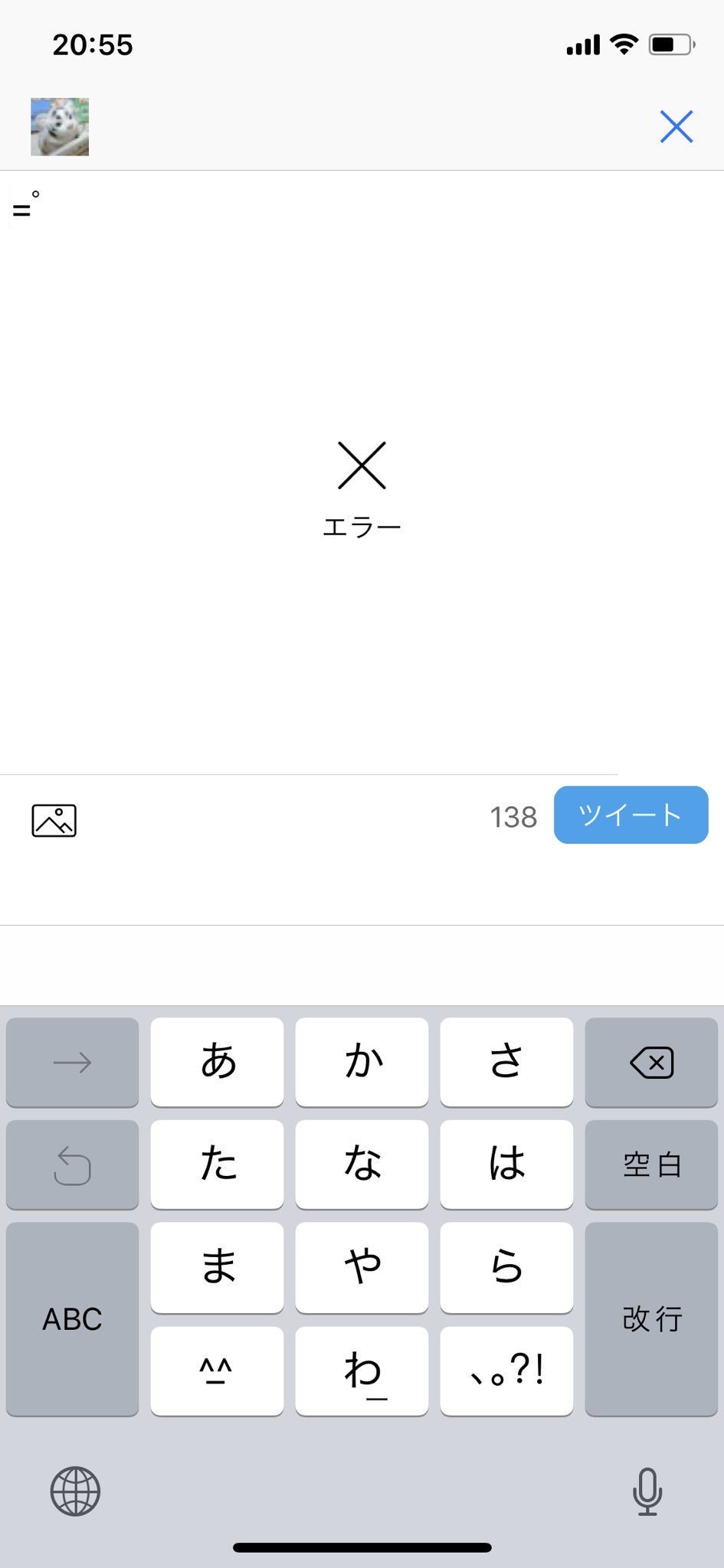Screen dimensions: 724x1568
Task: Tap the backspace key on the keyboard
Action: tap(651, 1062)
